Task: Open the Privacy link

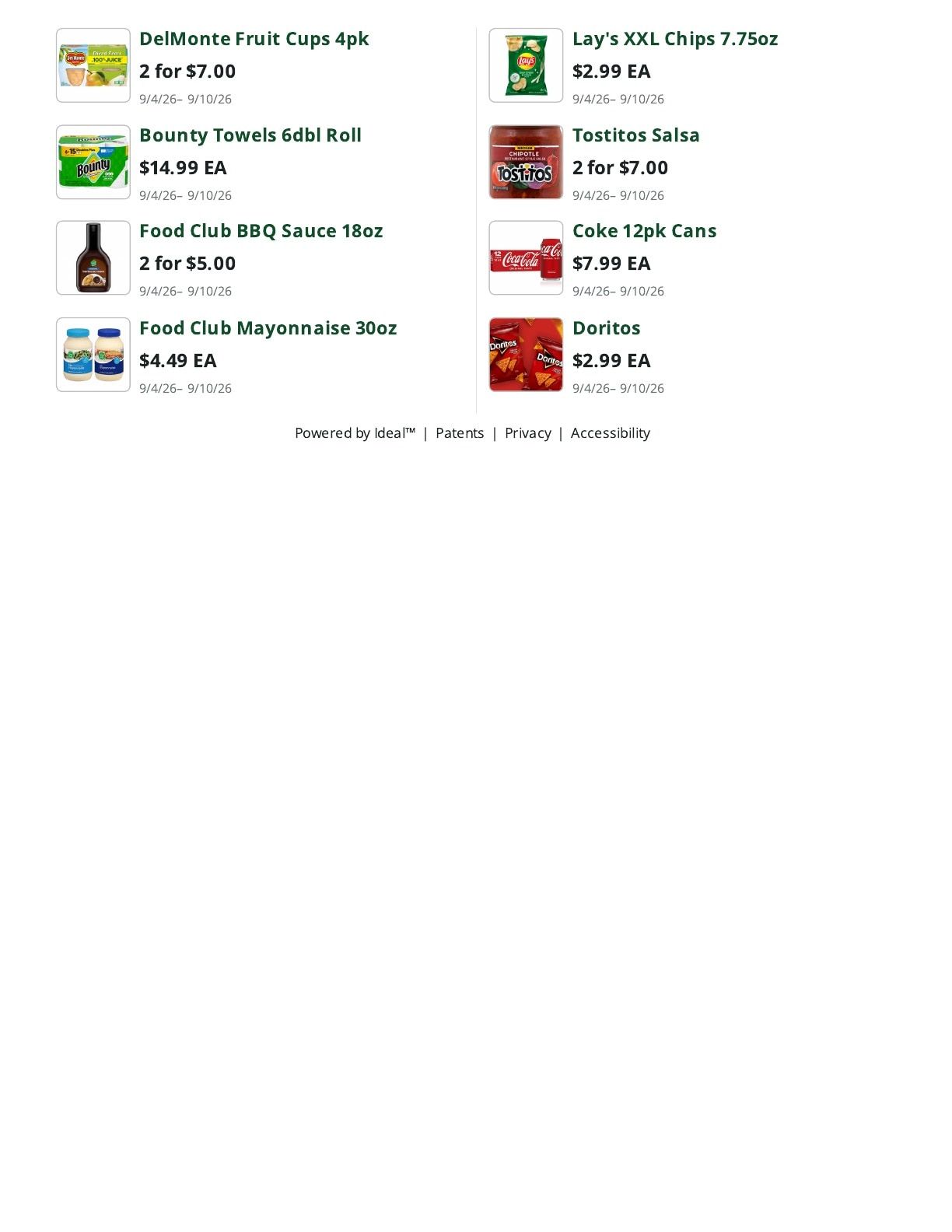Action: [x=527, y=433]
